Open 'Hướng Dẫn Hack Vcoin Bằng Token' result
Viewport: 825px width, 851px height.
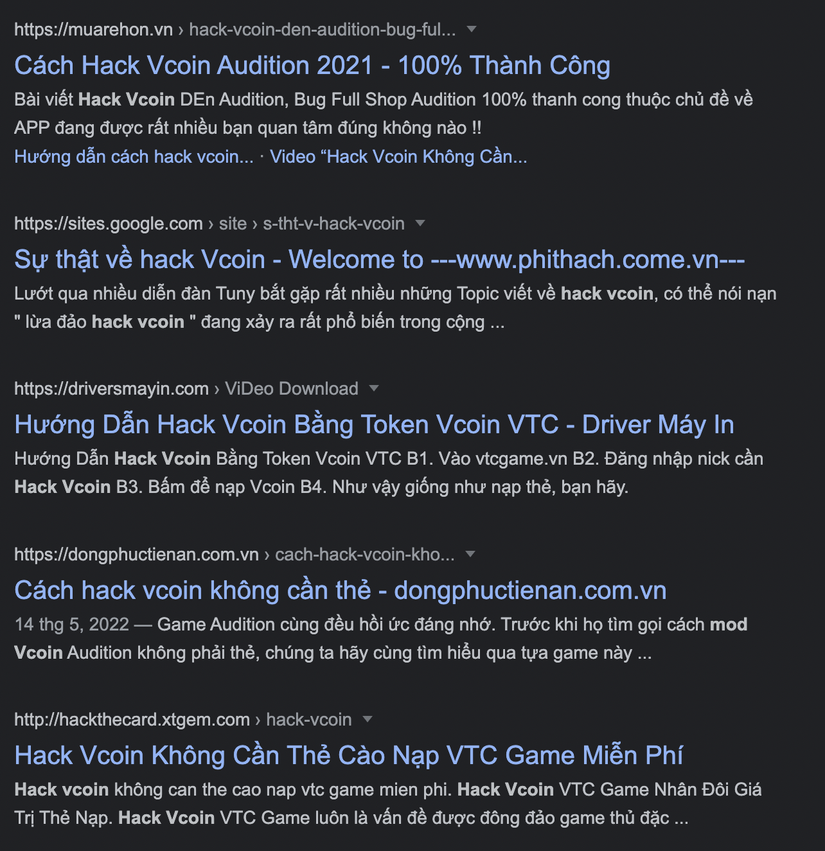(x=374, y=425)
